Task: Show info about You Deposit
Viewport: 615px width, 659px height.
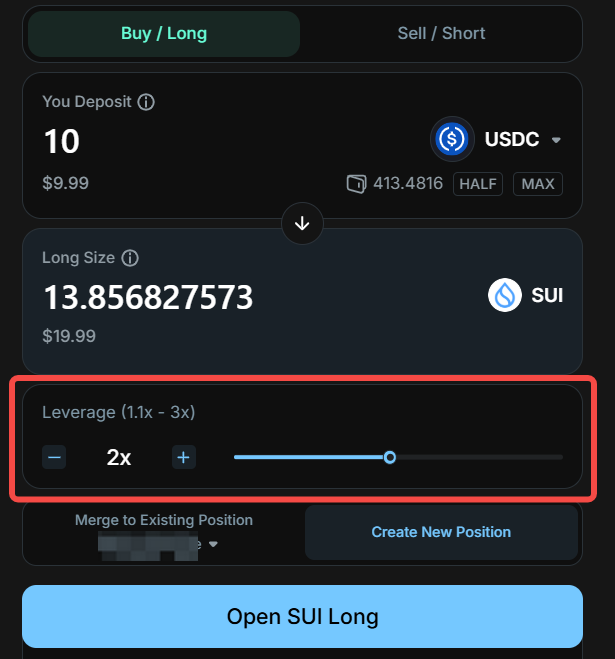Action: click(146, 102)
